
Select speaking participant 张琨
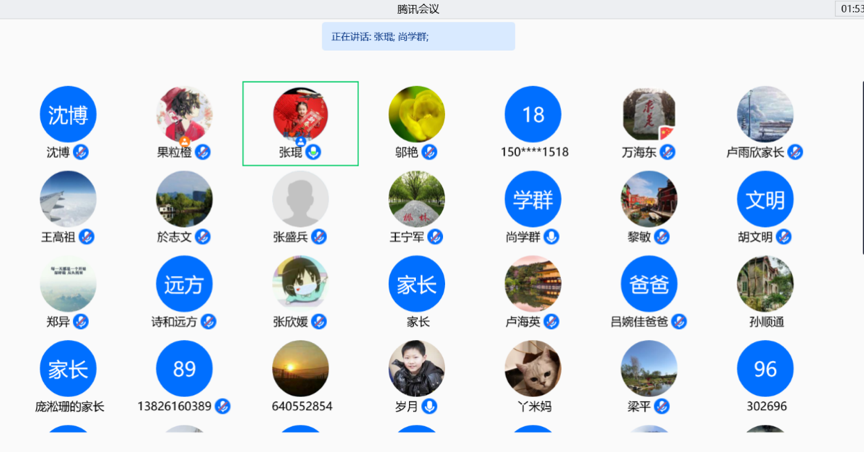[x=300, y=114]
